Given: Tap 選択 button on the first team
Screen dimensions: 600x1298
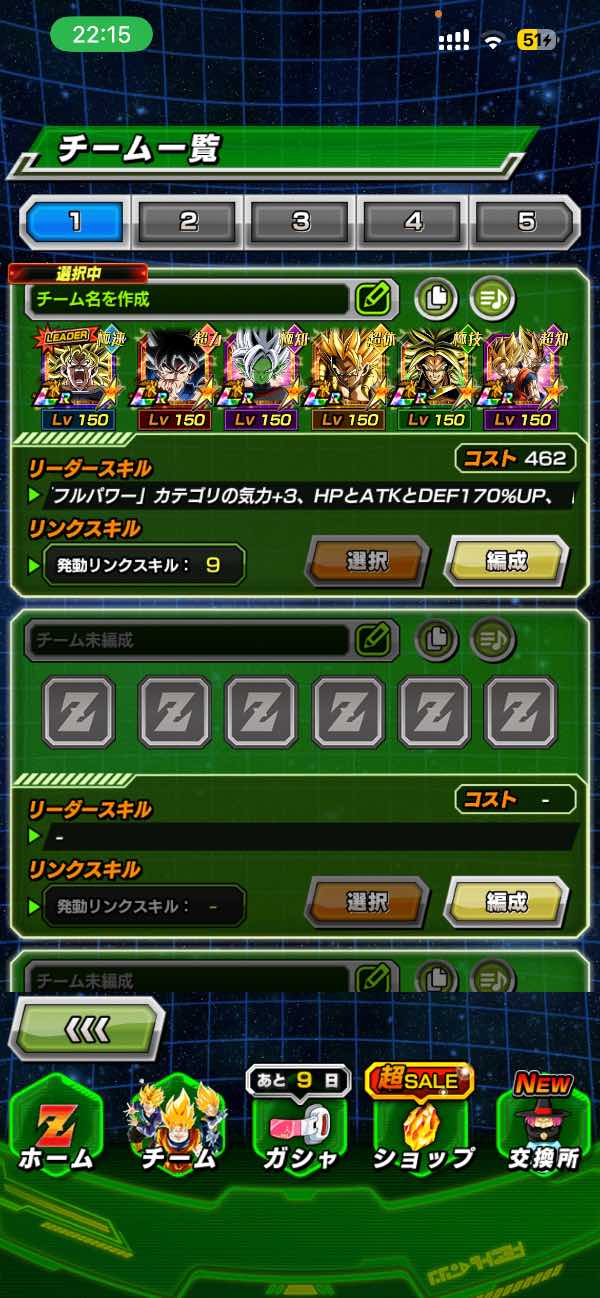Looking at the screenshot, I should (367, 562).
